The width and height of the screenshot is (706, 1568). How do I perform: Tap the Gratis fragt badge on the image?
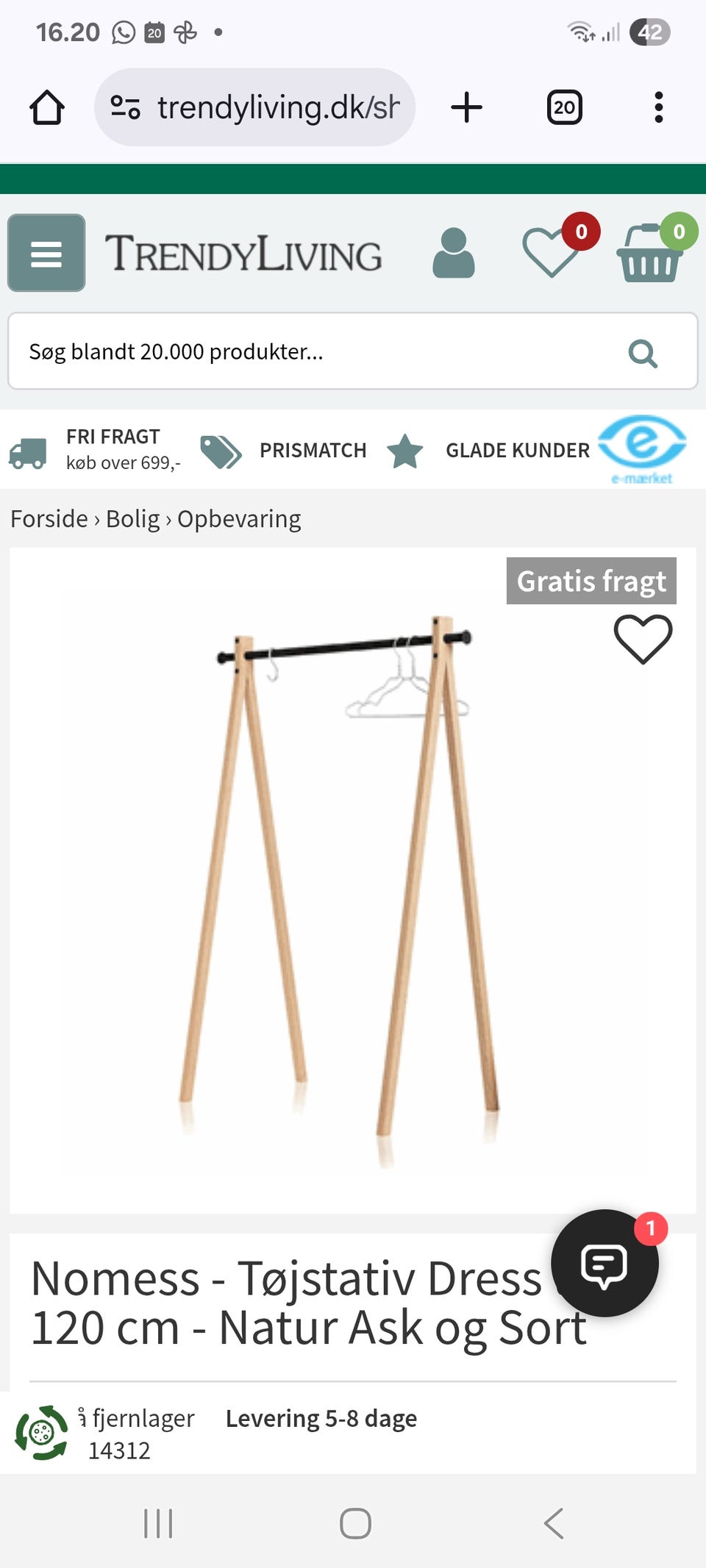(591, 581)
